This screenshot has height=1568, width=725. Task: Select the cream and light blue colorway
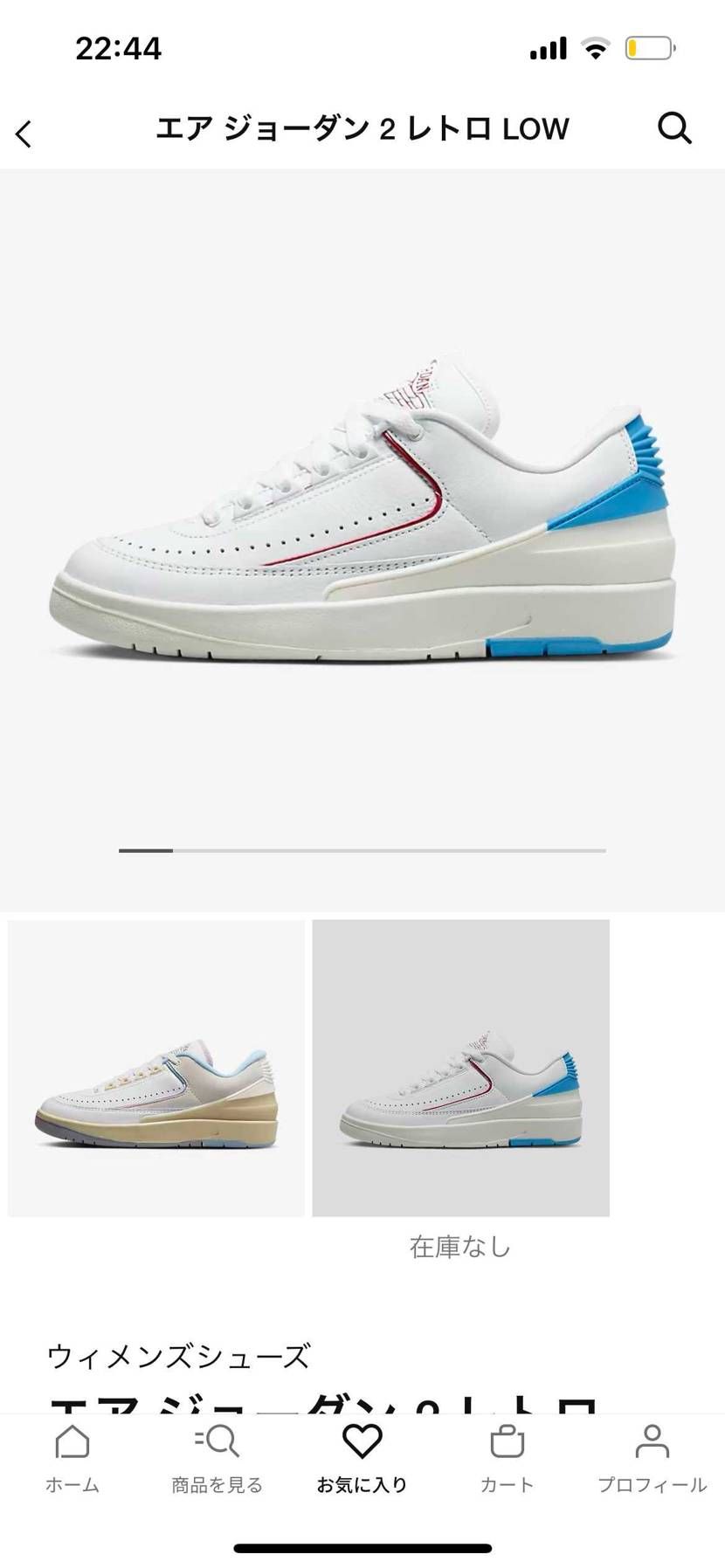pyautogui.click(x=156, y=1067)
